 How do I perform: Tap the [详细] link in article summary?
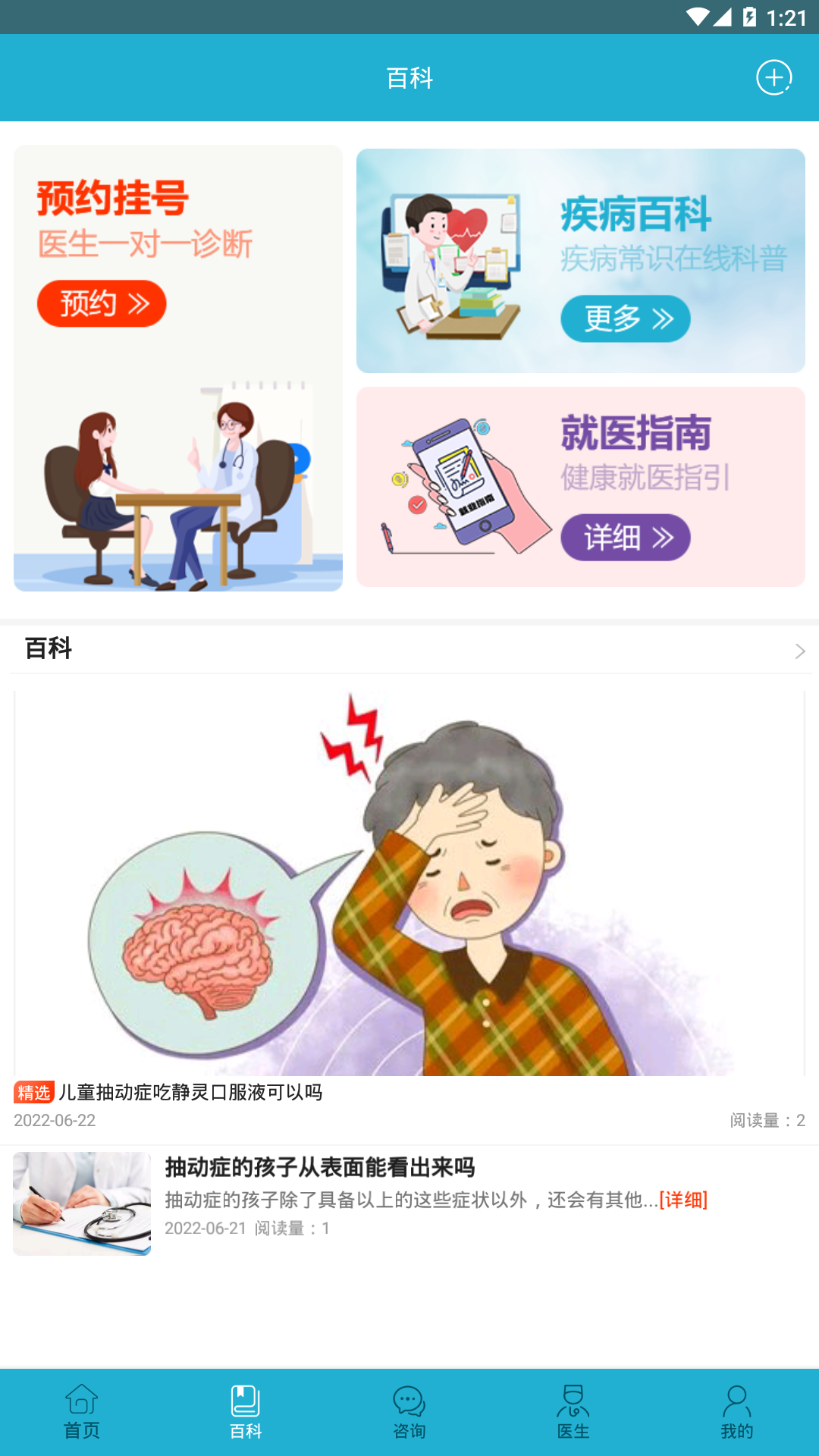682,1200
